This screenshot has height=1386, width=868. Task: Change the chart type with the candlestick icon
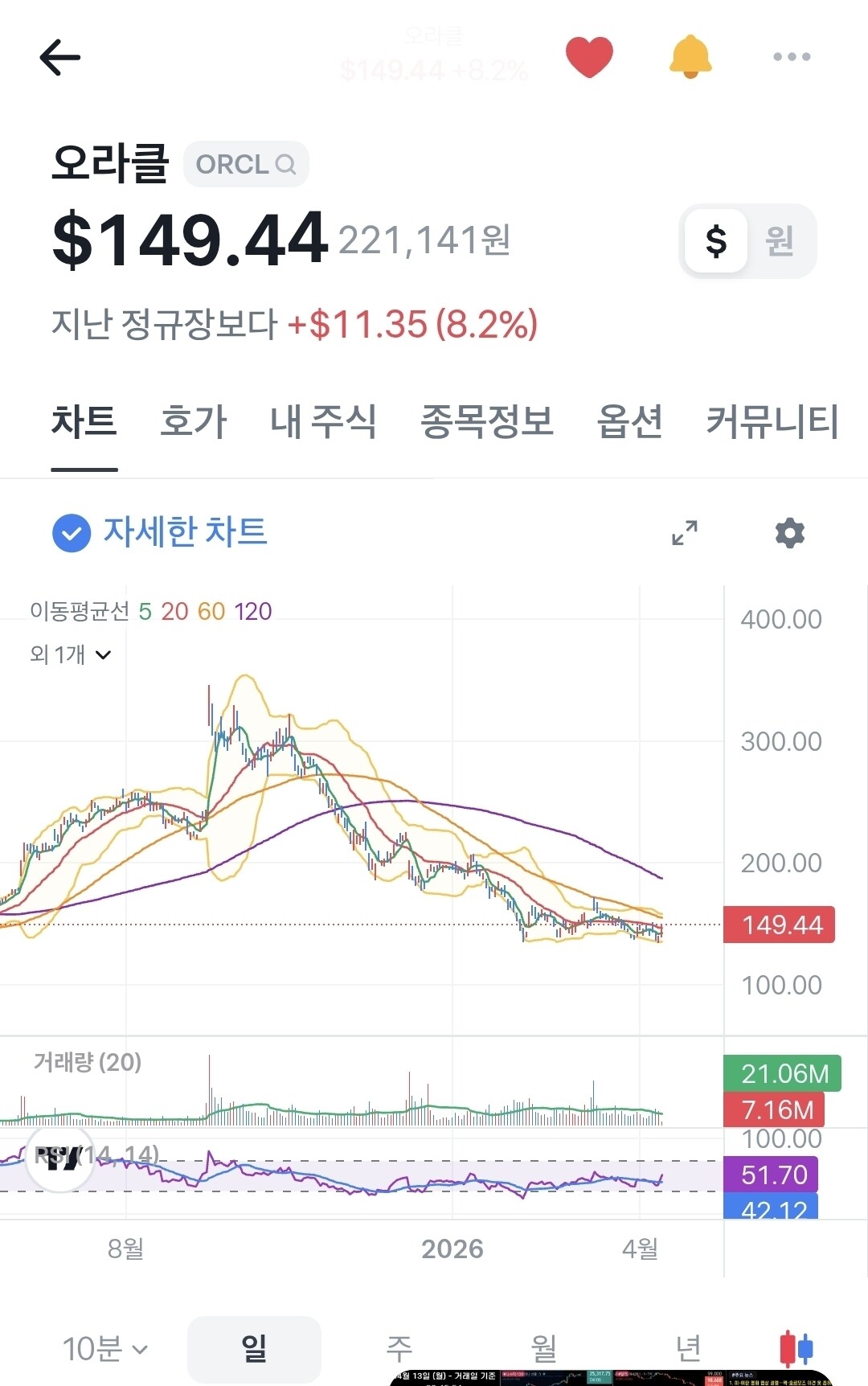[x=796, y=1348]
